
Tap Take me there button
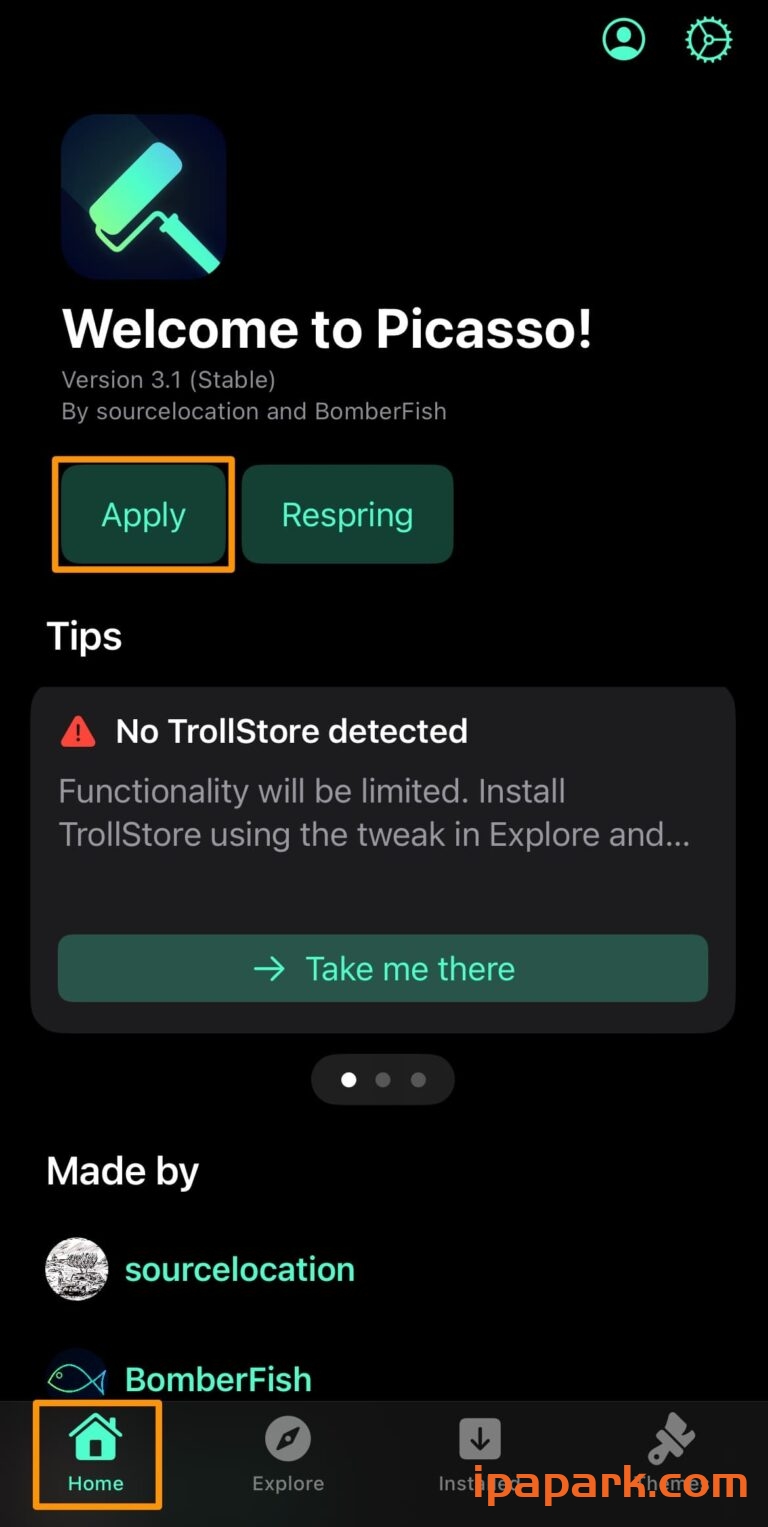click(x=383, y=968)
